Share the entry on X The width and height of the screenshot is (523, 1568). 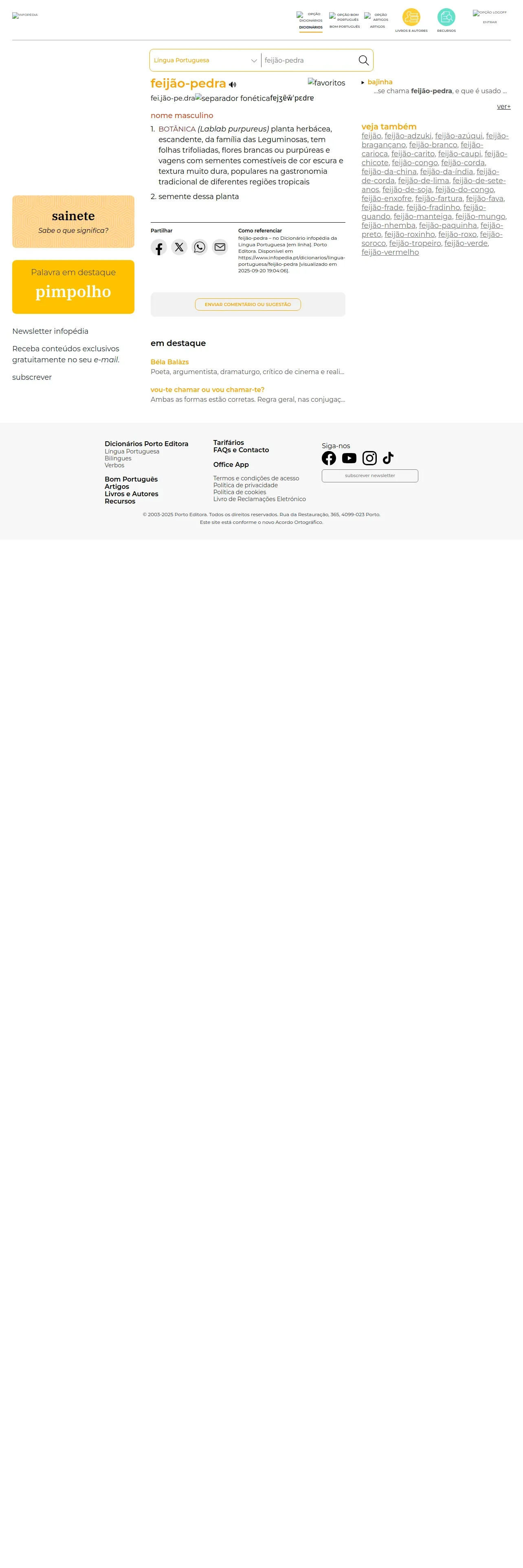pyautogui.click(x=179, y=247)
